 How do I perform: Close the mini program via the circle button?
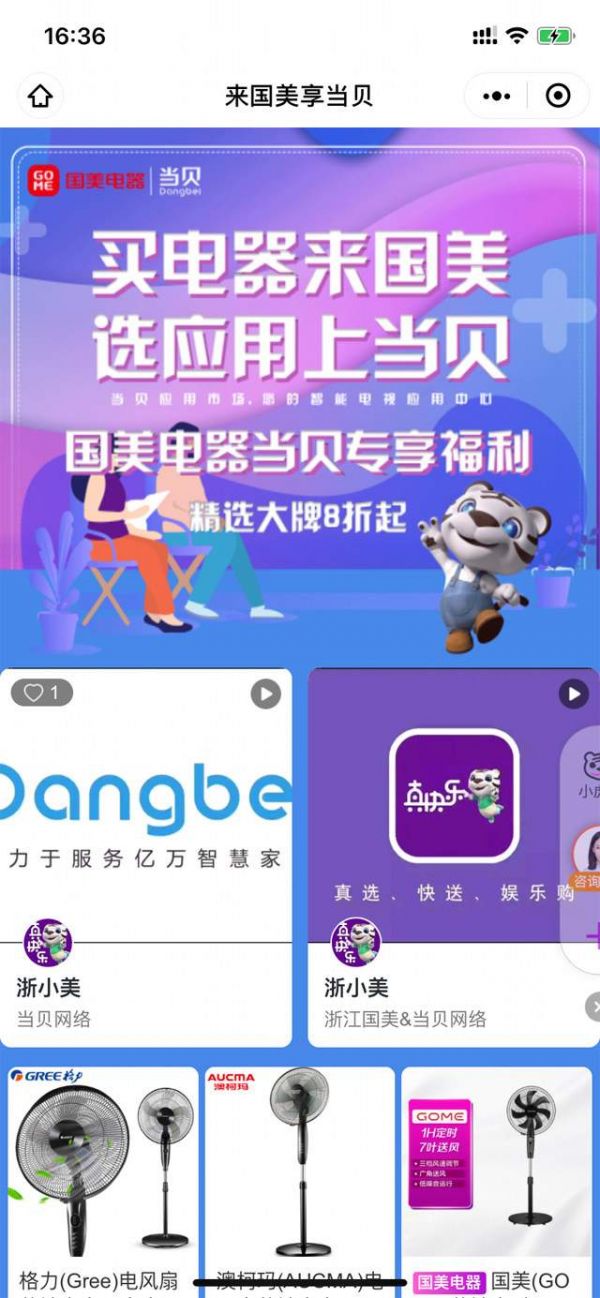click(x=558, y=96)
